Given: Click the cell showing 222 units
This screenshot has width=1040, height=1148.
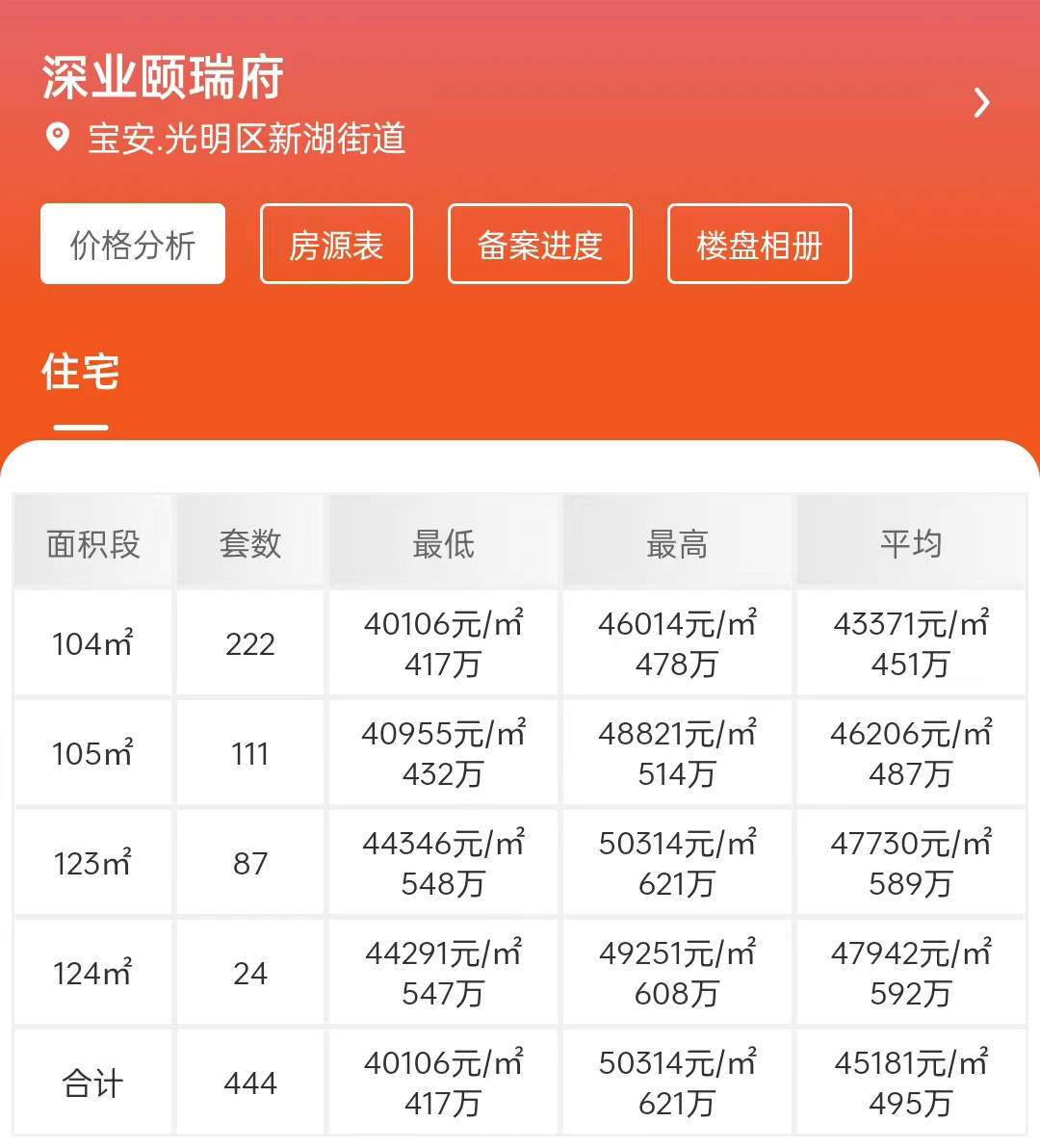Looking at the screenshot, I should [248, 642].
